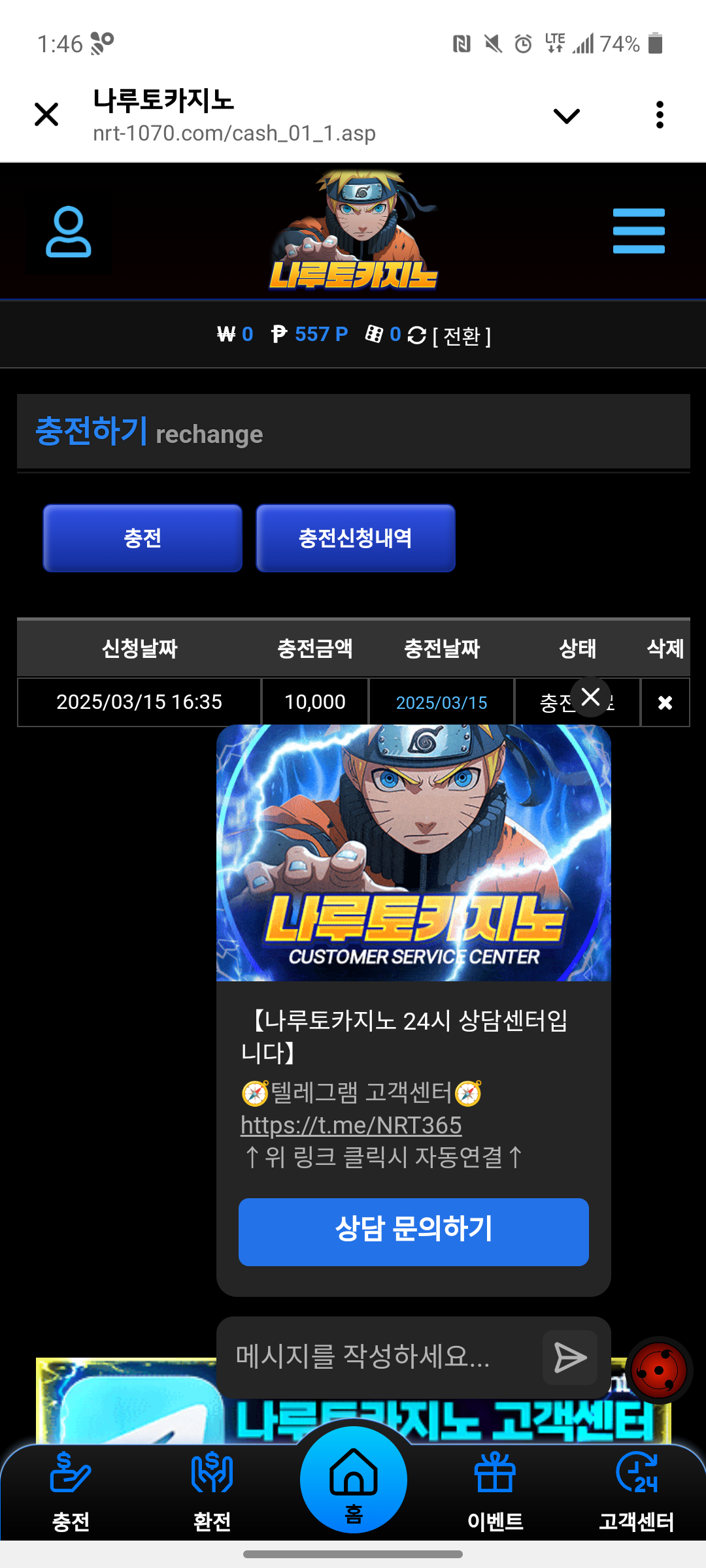The image size is (706, 1568).
Task: Refresh the balance with the refresh icon
Action: coord(416,335)
